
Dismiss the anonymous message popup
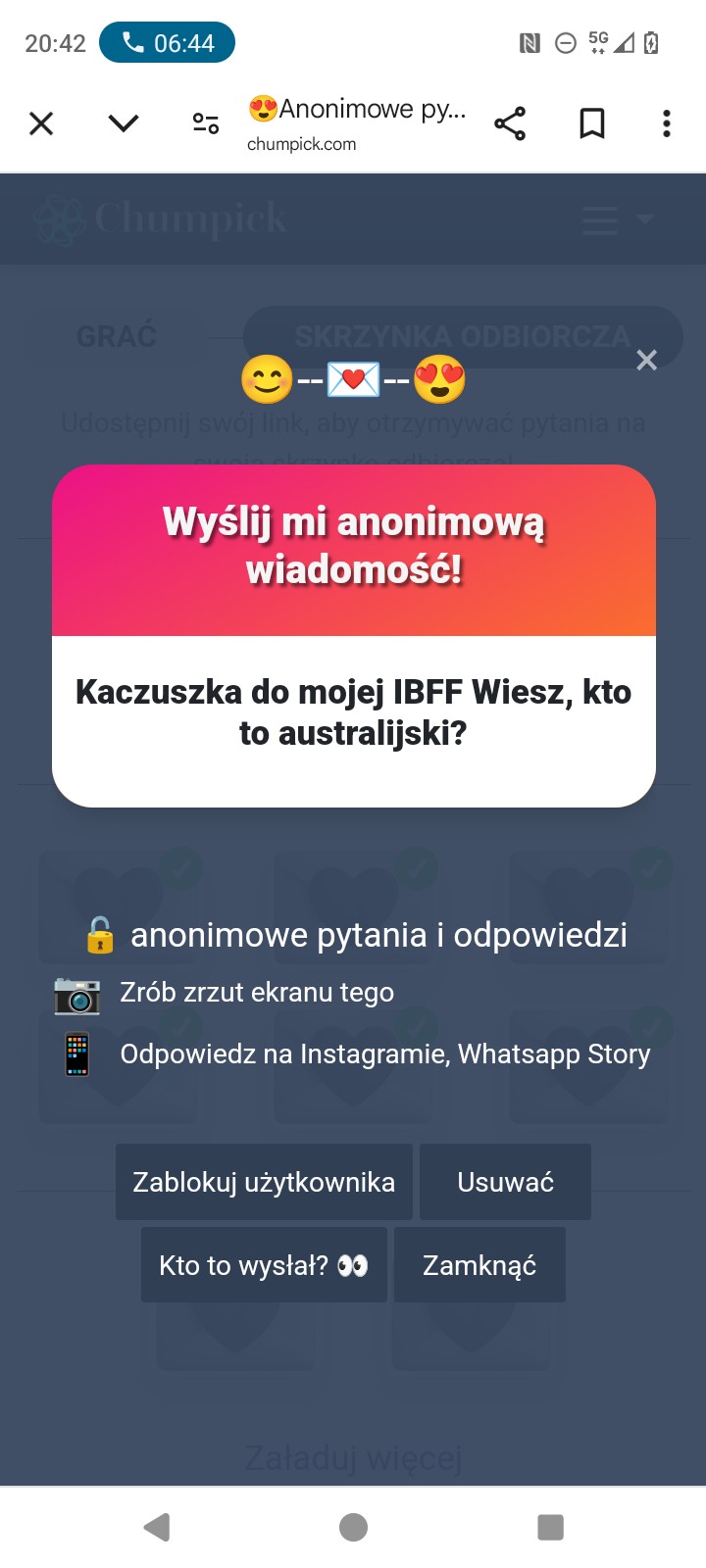(646, 361)
